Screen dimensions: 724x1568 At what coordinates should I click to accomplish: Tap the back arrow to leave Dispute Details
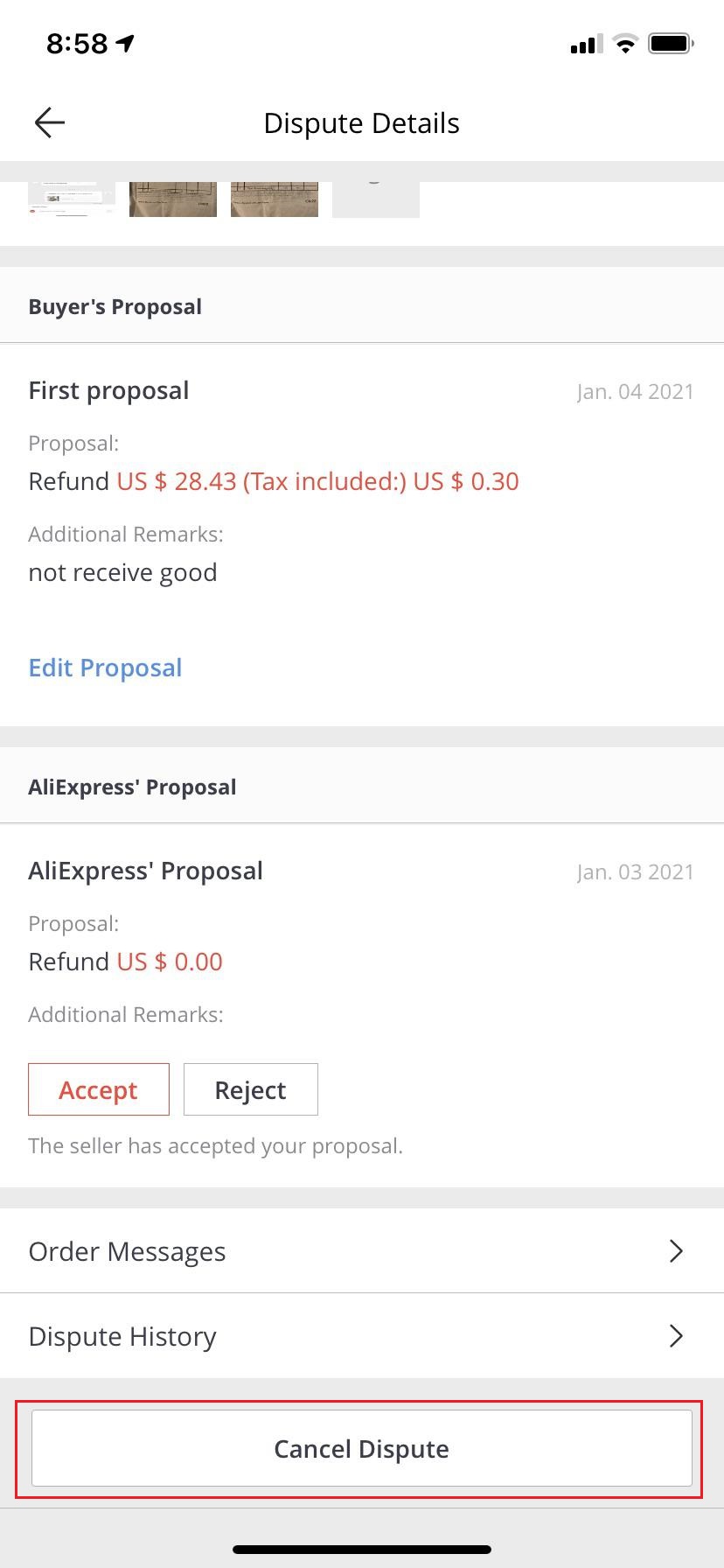click(x=48, y=122)
